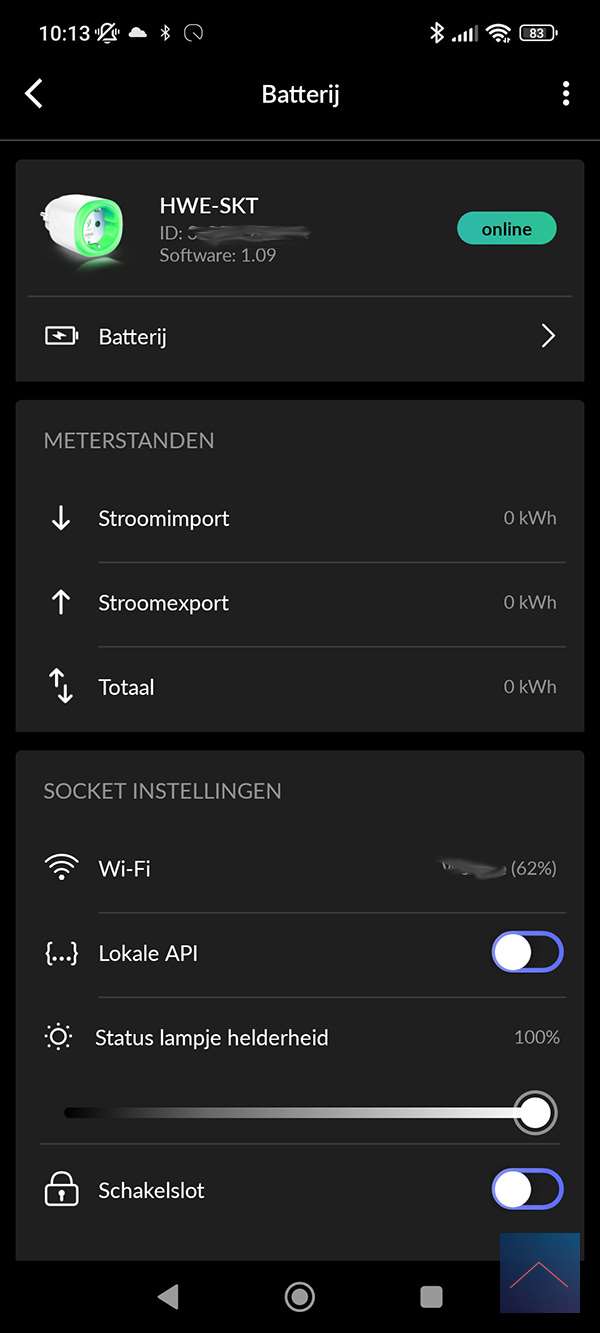Go back using the top-left arrow
This screenshot has height=1333, width=600.
pos(34,94)
